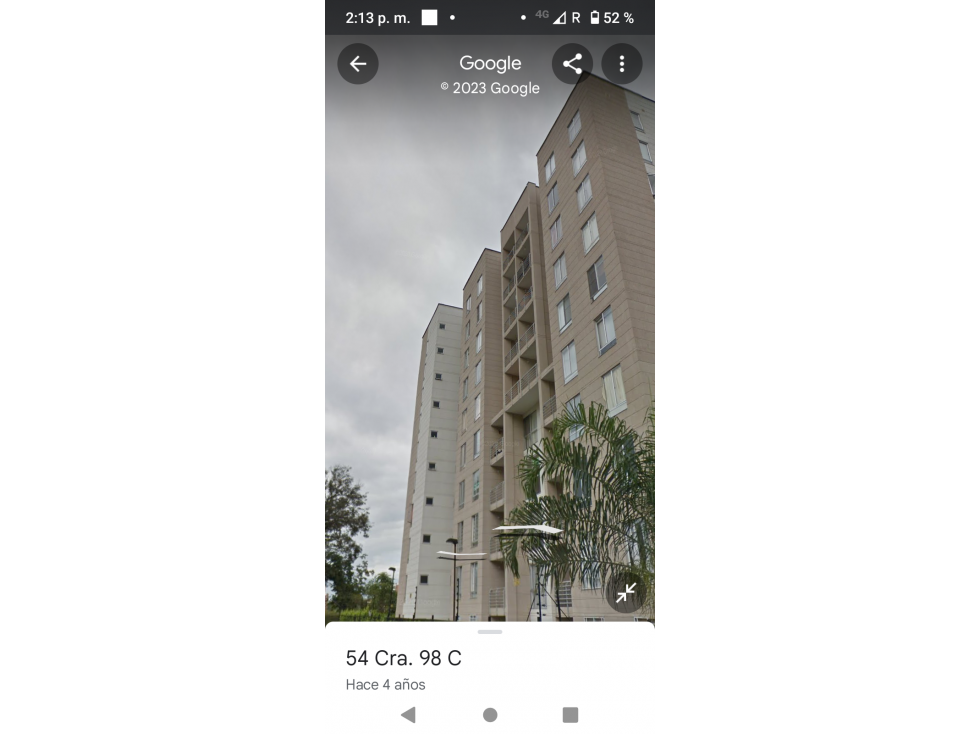Viewport: 979px width, 734px height.
Task: Open the 54 Cra. 98 C panel
Action: [404, 658]
